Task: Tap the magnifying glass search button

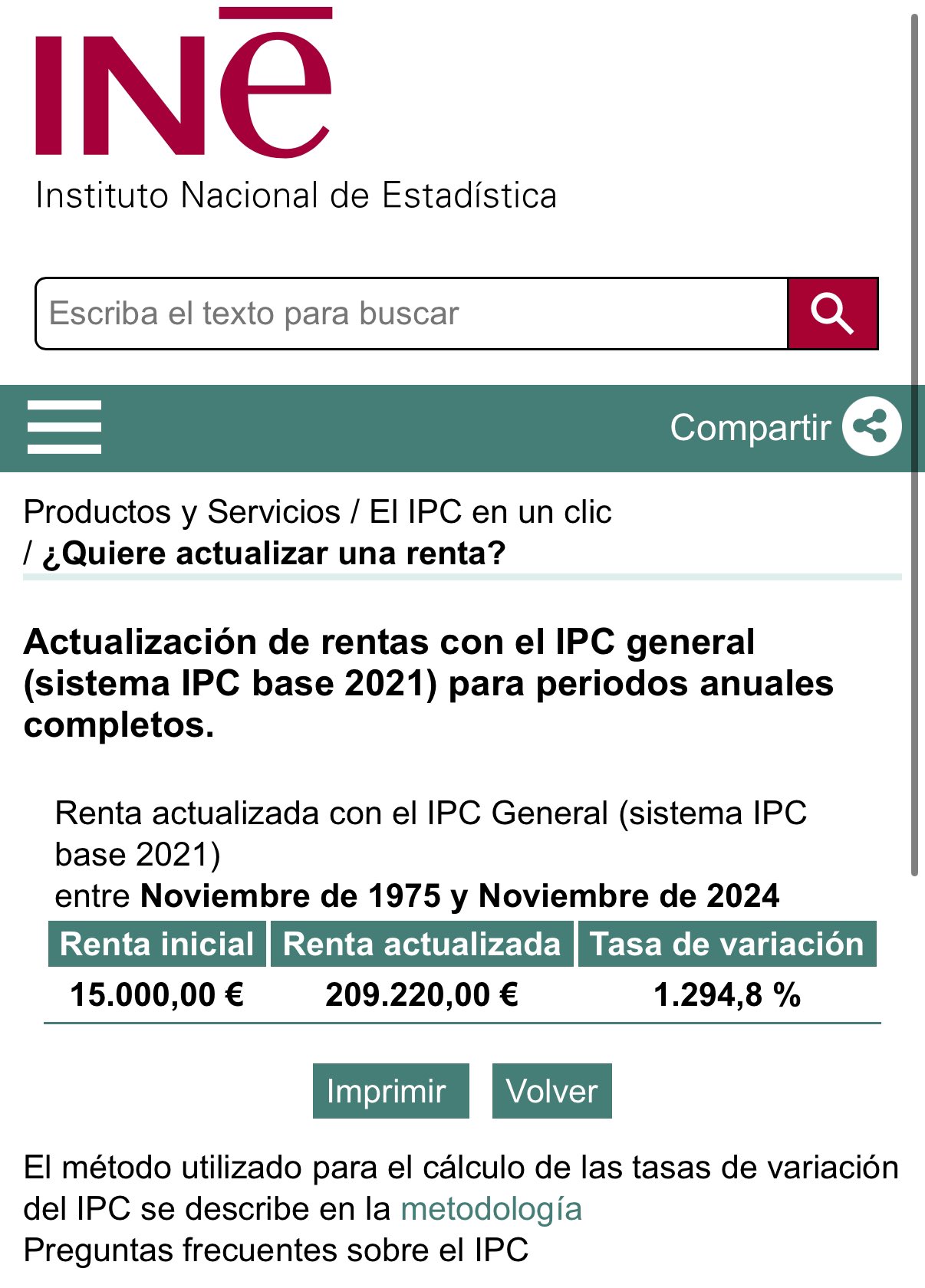Action: tap(832, 314)
